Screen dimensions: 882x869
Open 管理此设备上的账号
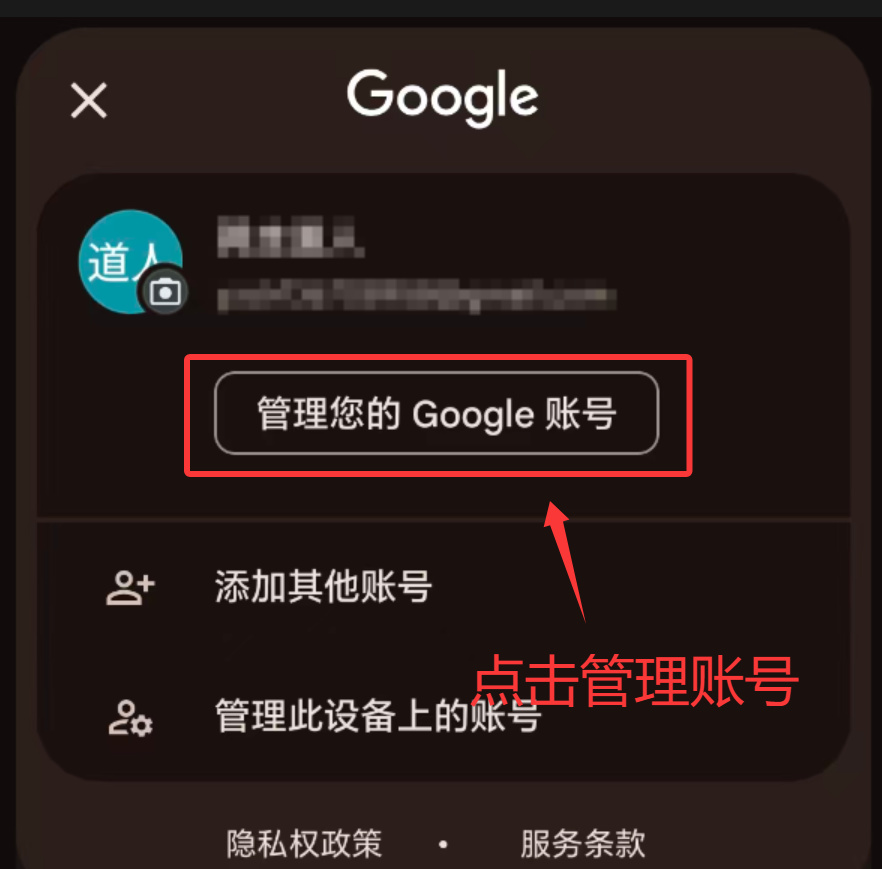(x=378, y=716)
